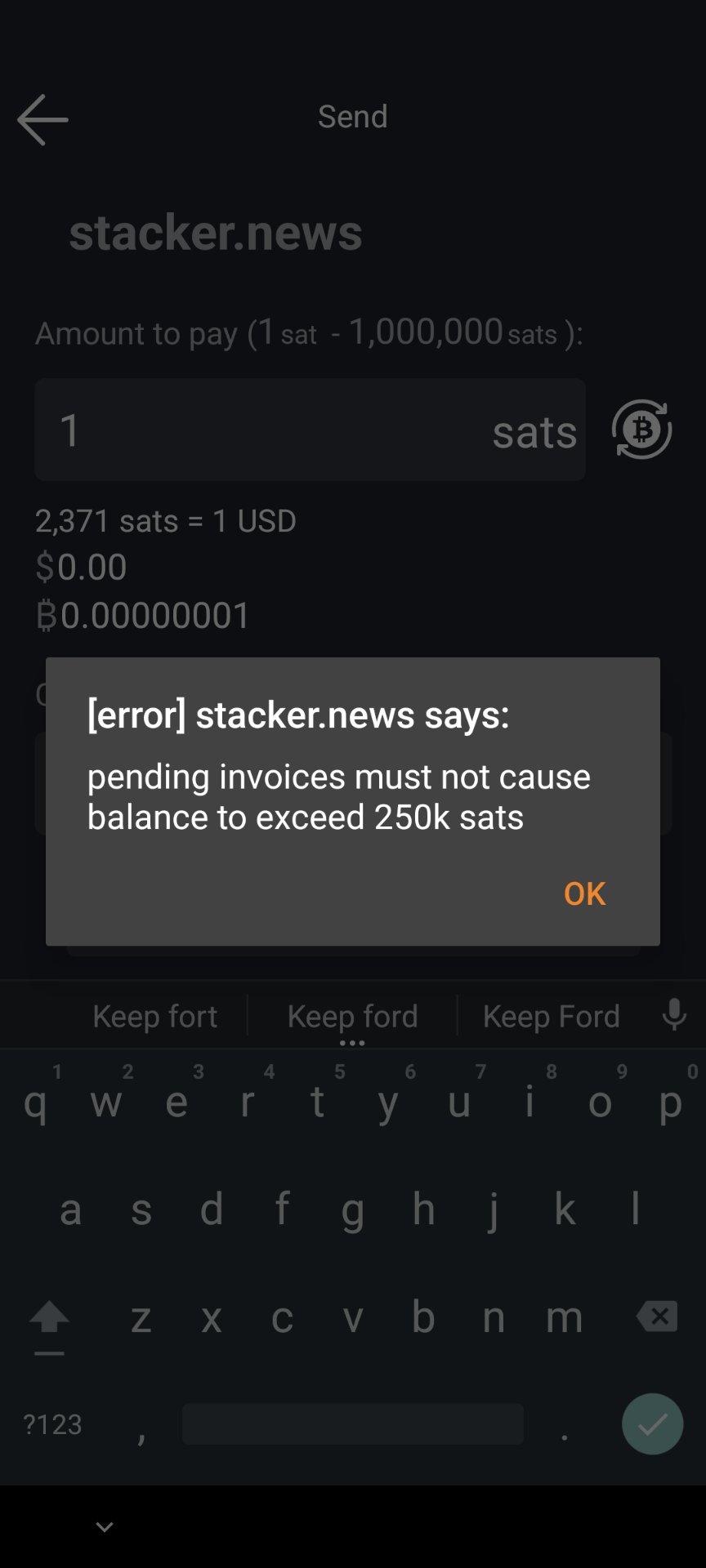Start voice input with the microphone
Viewport: 706px width, 1568px height.
(674, 1015)
